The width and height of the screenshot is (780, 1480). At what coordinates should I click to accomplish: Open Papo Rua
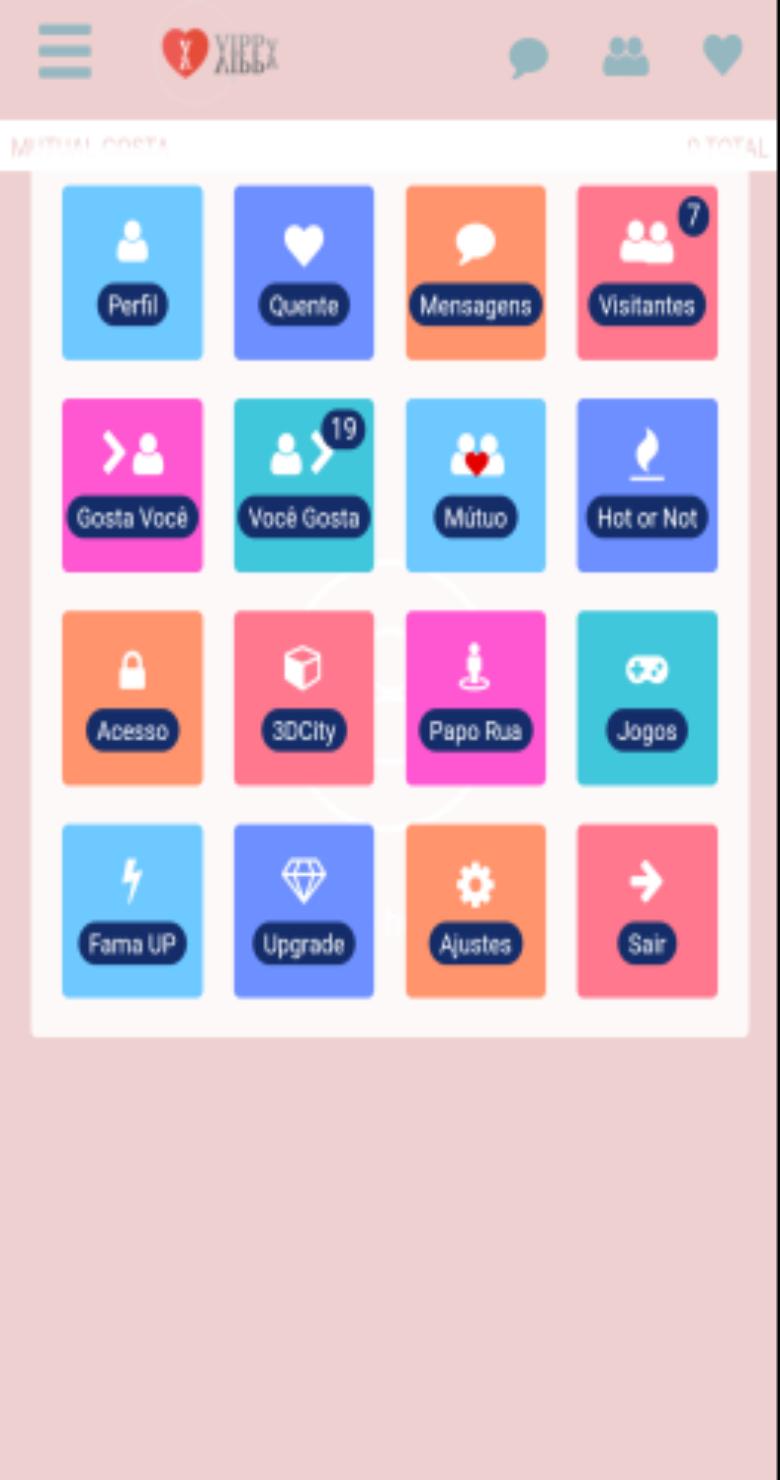[476, 698]
